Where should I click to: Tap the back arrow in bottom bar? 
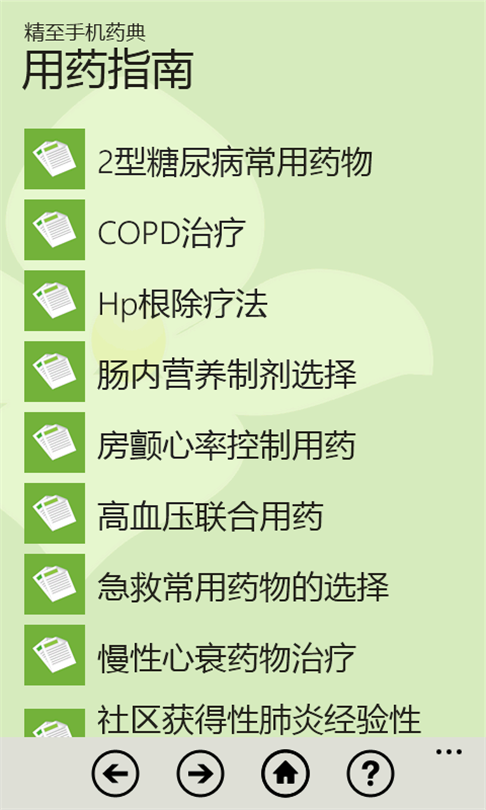115,773
